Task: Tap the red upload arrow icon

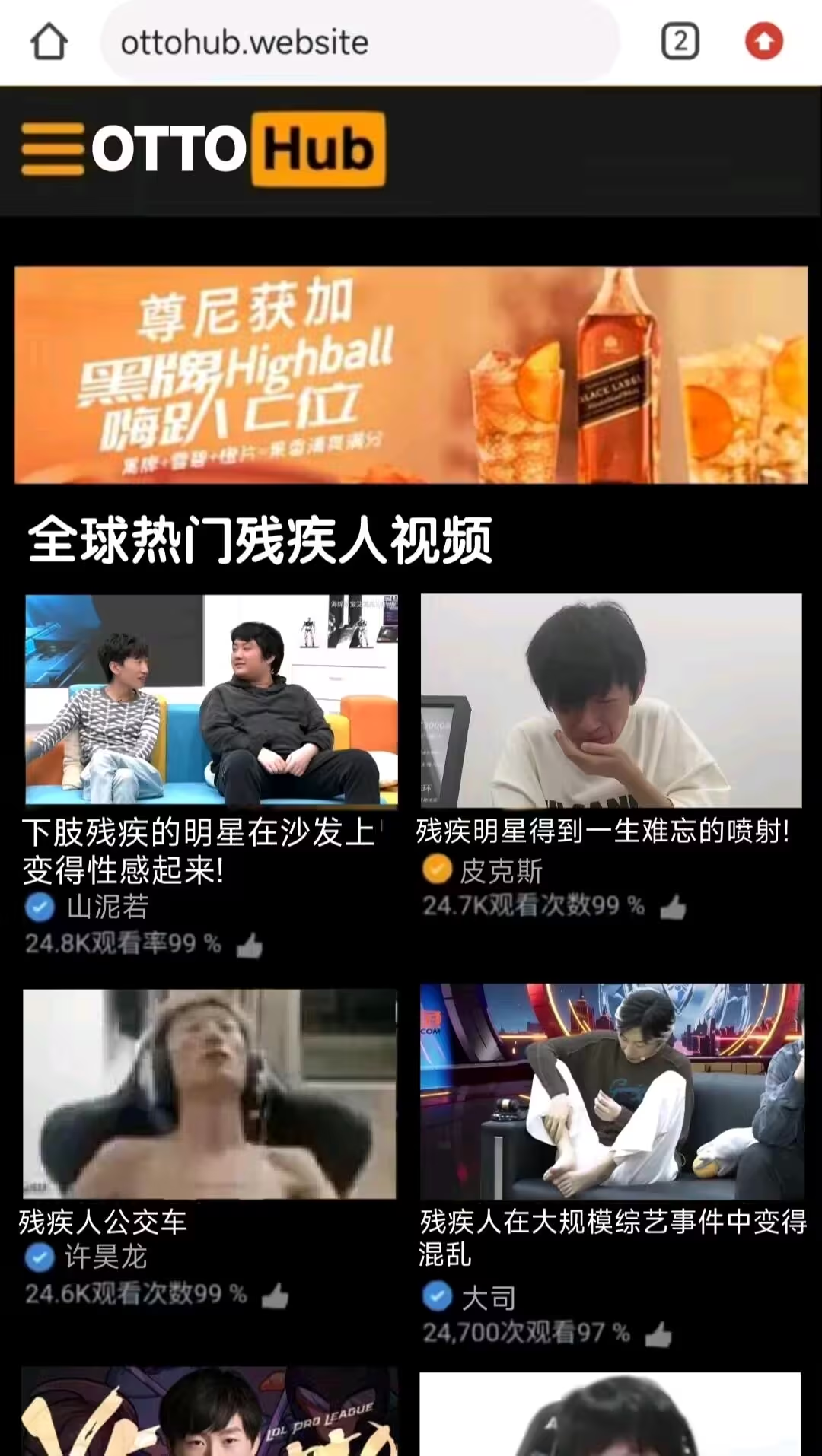Action: 764,41
